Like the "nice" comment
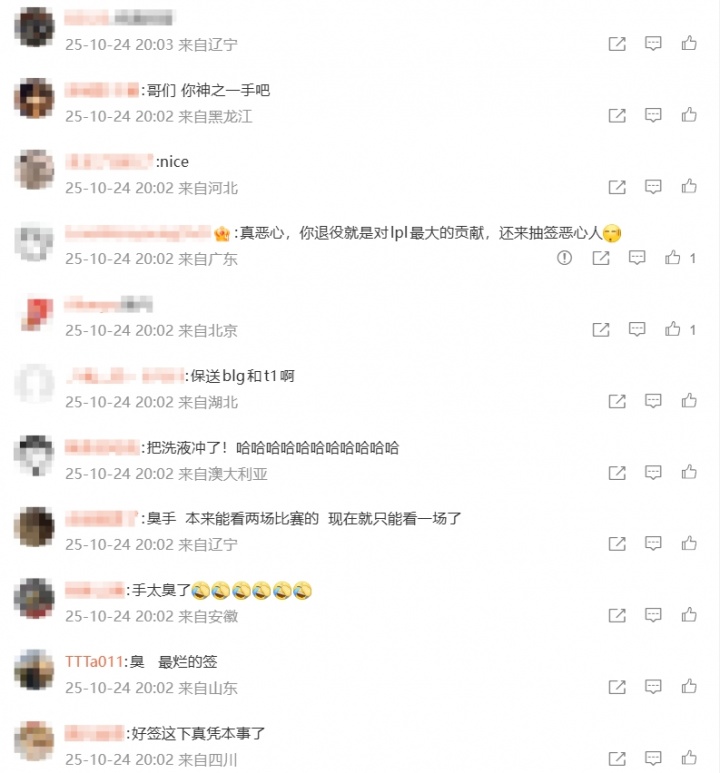The height and width of the screenshot is (773, 720). tap(689, 187)
